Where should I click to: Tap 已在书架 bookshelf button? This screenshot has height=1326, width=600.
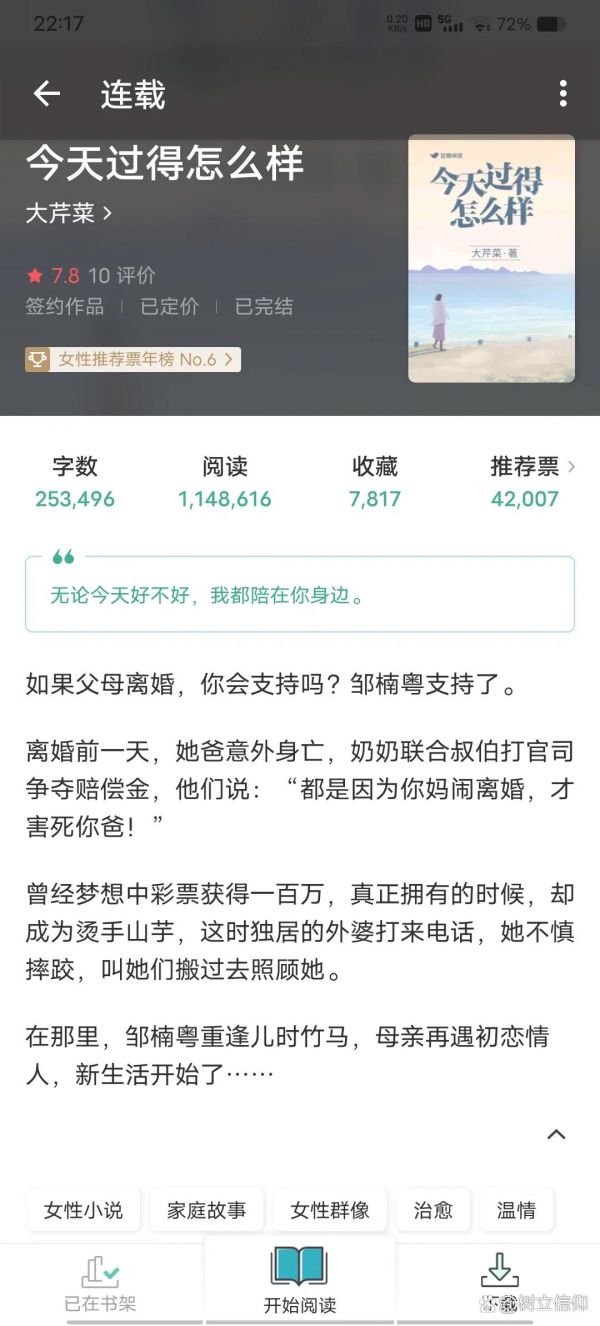[x=100, y=1284]
